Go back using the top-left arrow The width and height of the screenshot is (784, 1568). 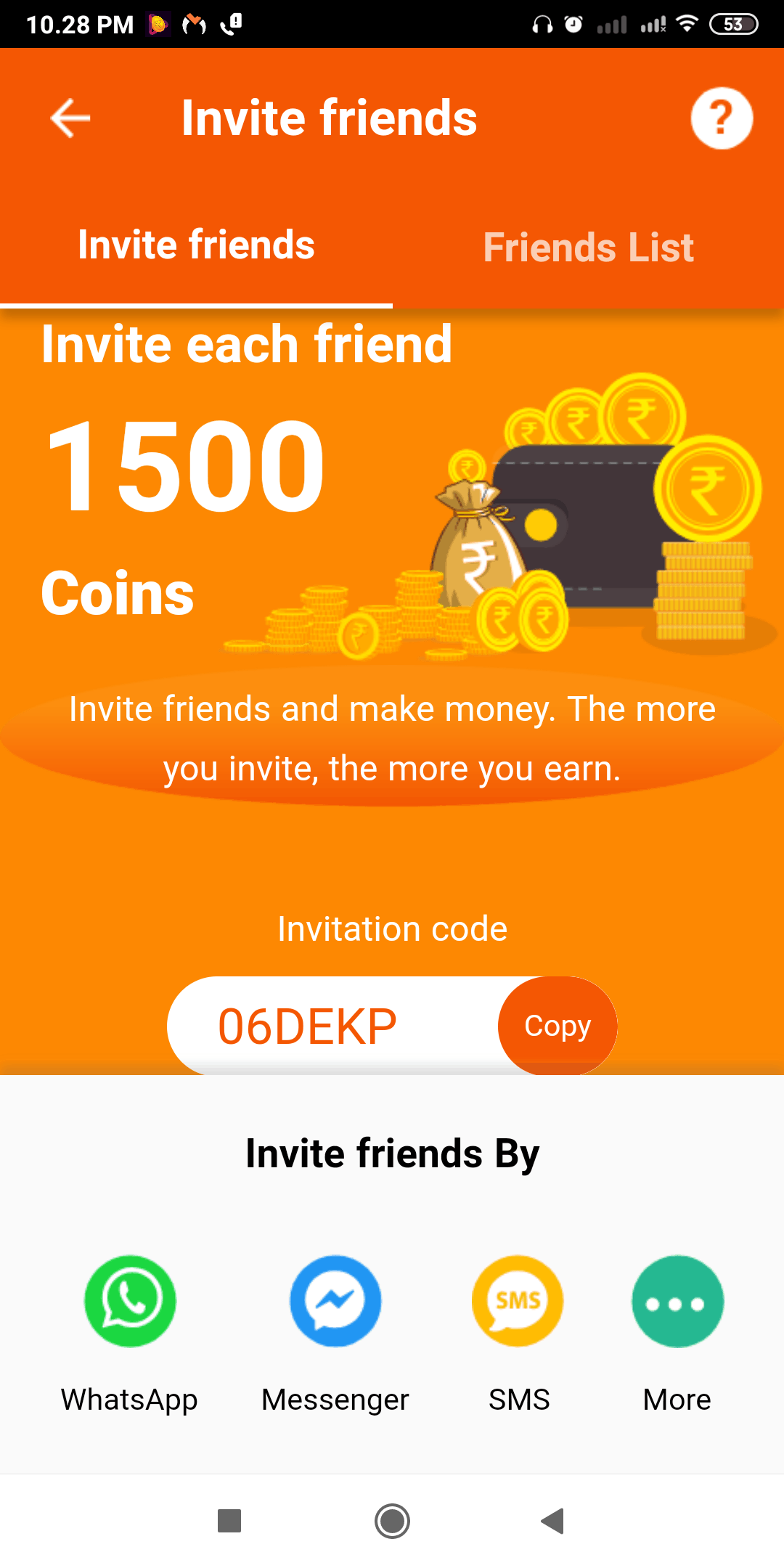click(70, 118)
